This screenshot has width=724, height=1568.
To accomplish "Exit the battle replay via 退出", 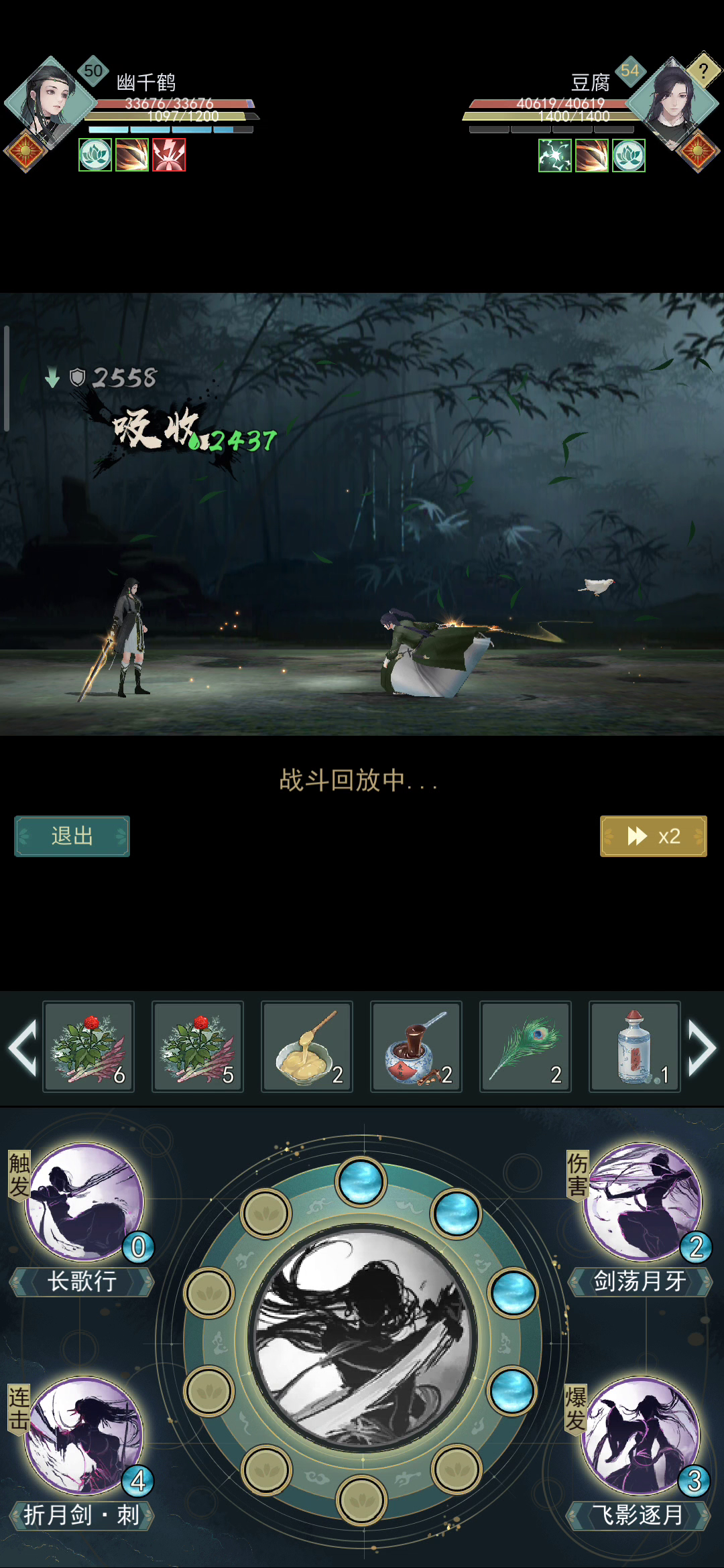I will 72,836.
